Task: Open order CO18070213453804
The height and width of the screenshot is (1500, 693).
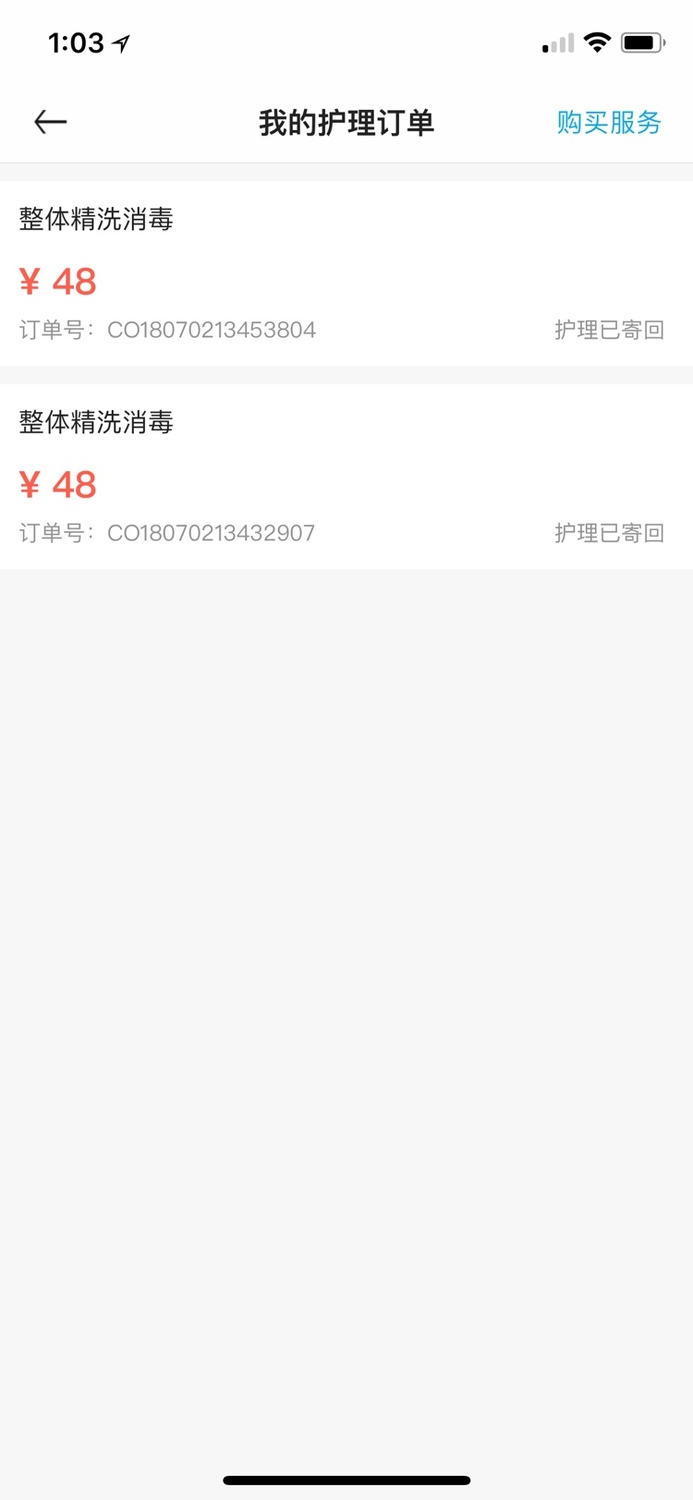Action: [346, 273]
